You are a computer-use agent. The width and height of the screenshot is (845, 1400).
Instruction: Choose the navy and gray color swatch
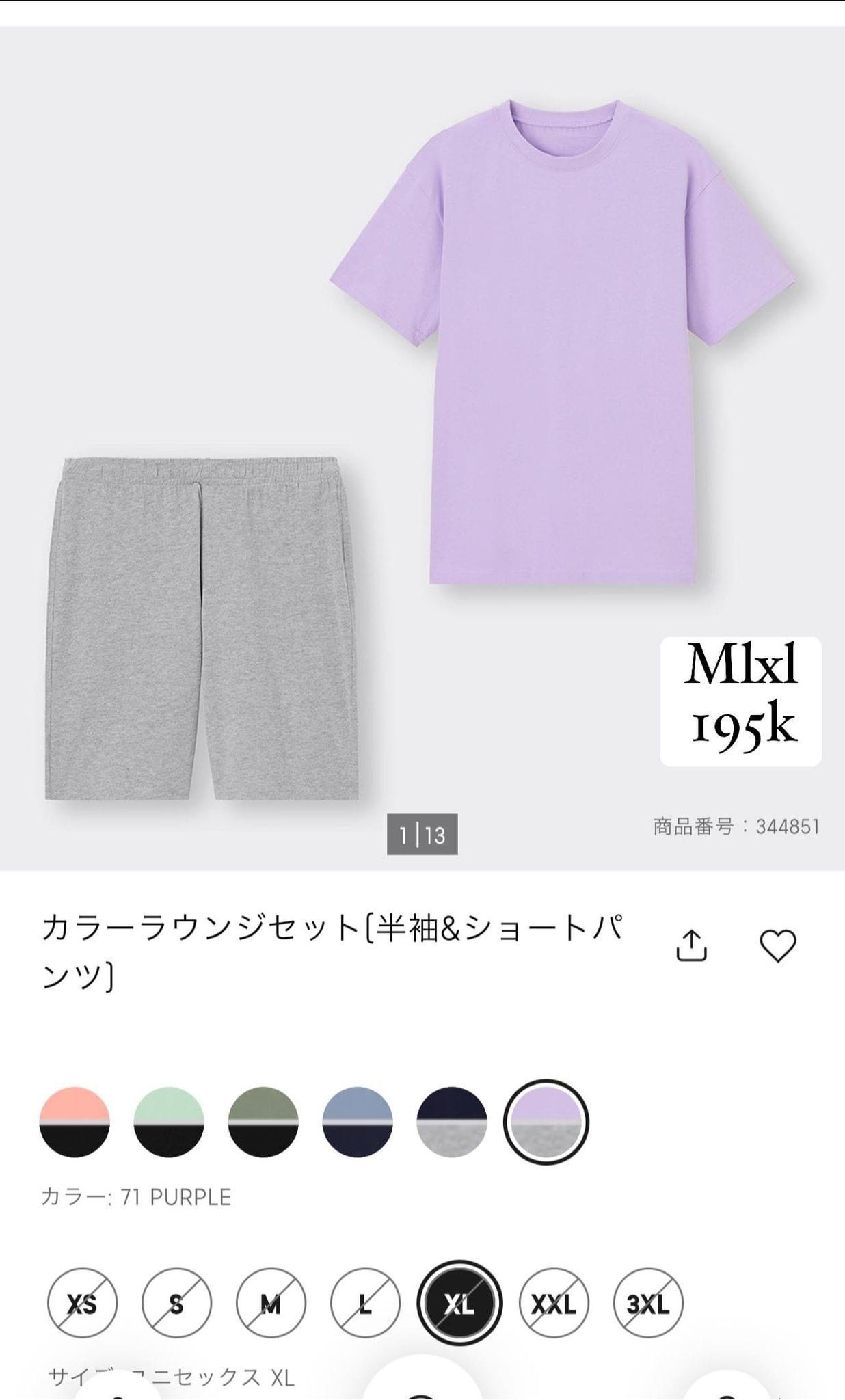[452, 1122]
